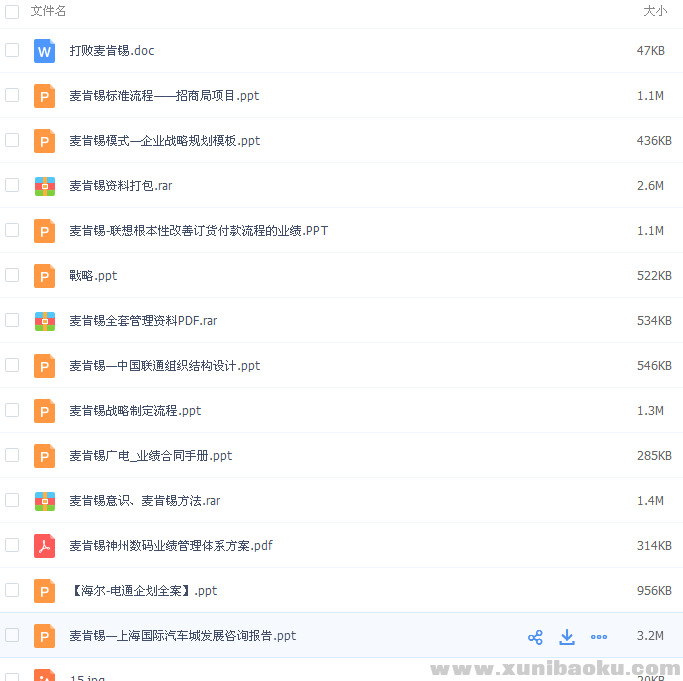This screenshot has width=683, height=681.
Task: Open 麦肯锡资料打包.rar archive
Action: pyautogui.click(x=121, y=186)
